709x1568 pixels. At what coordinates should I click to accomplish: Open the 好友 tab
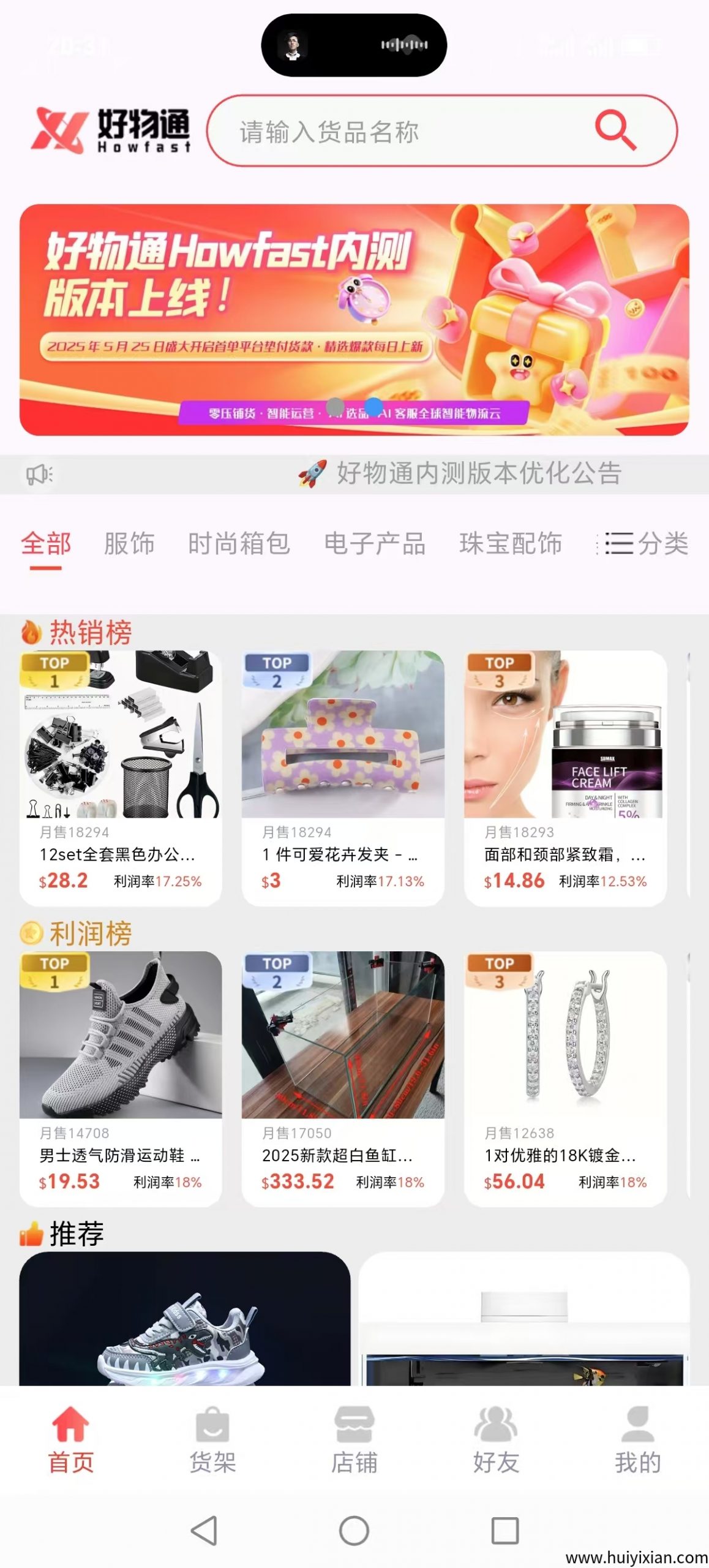pos(496,1439)
